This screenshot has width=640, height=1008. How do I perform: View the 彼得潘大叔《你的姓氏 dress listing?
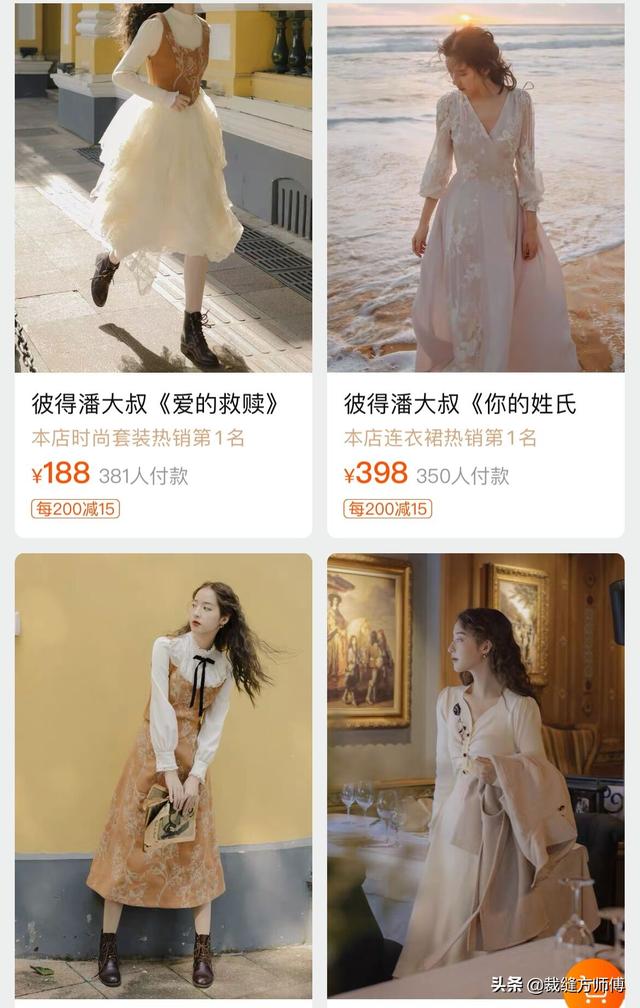click(x=461, y=404)
